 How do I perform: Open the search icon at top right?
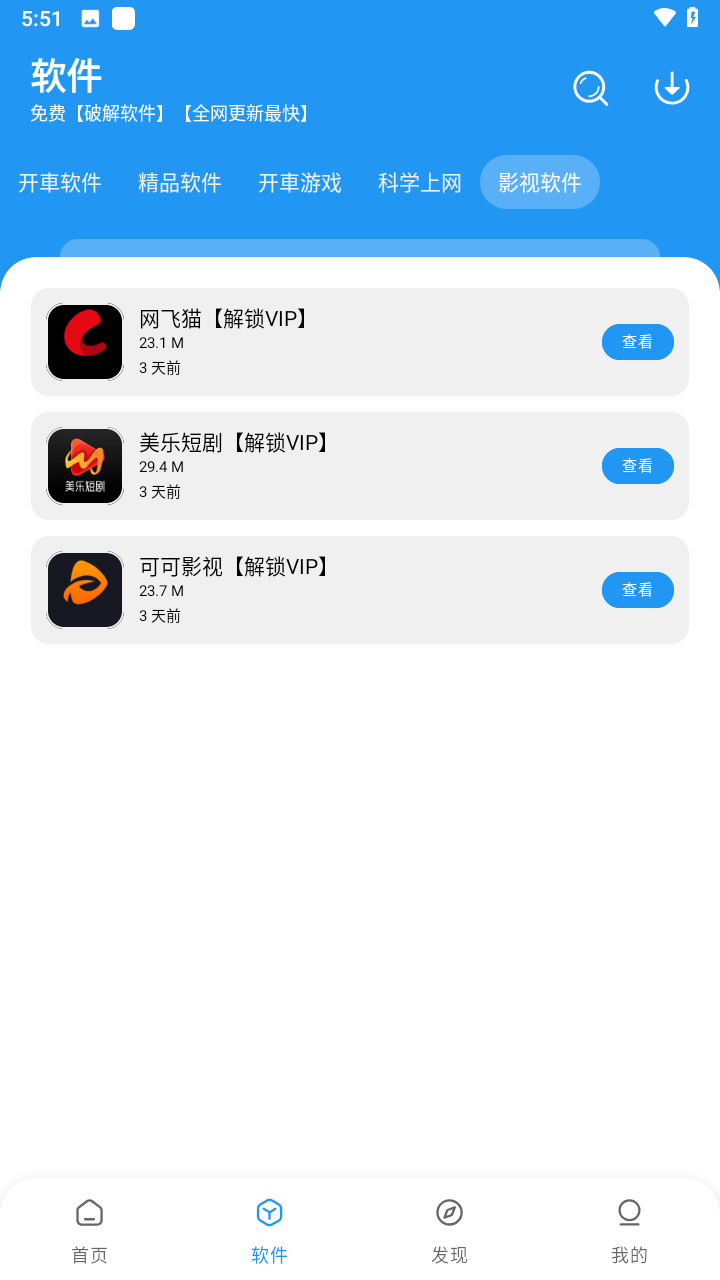590,88
